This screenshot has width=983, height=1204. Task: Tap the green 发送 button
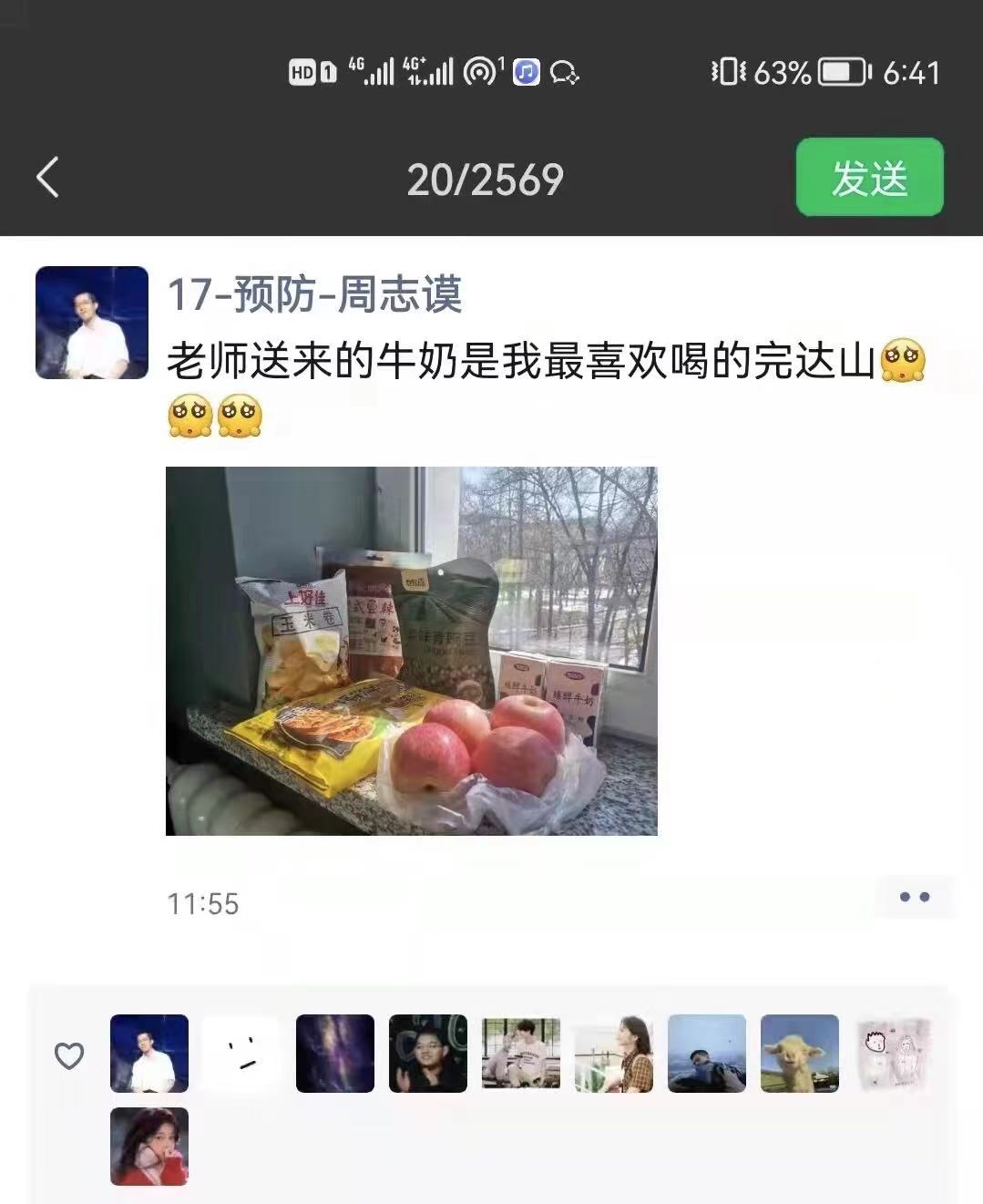click(x=869, y=178)
